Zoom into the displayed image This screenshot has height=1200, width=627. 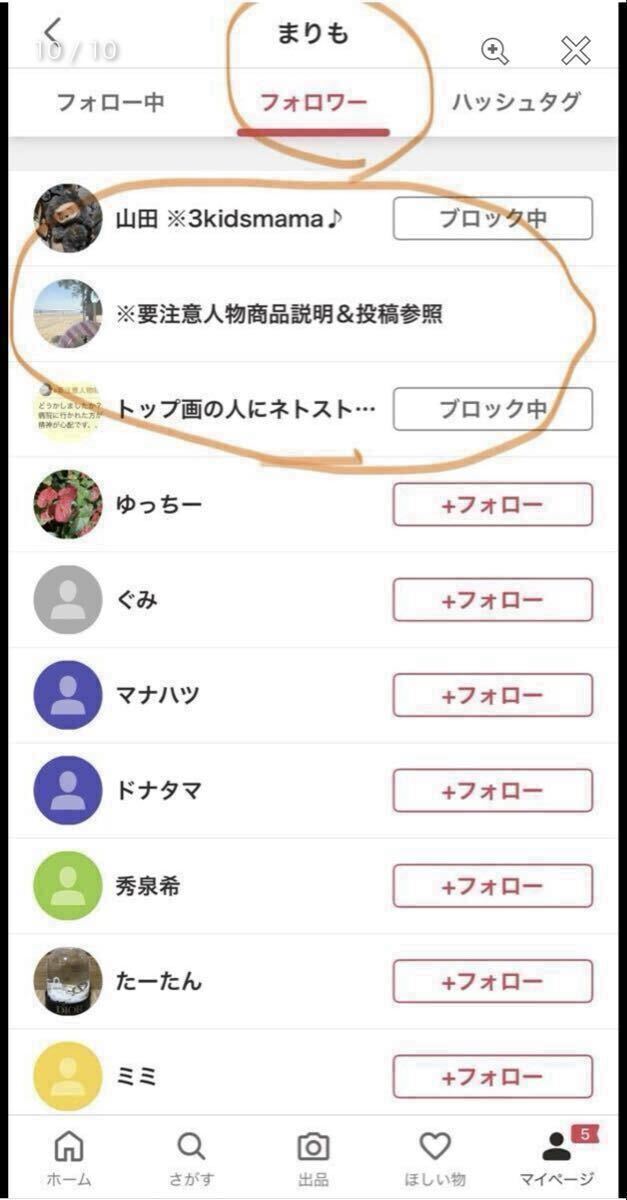tap(494, 52)
